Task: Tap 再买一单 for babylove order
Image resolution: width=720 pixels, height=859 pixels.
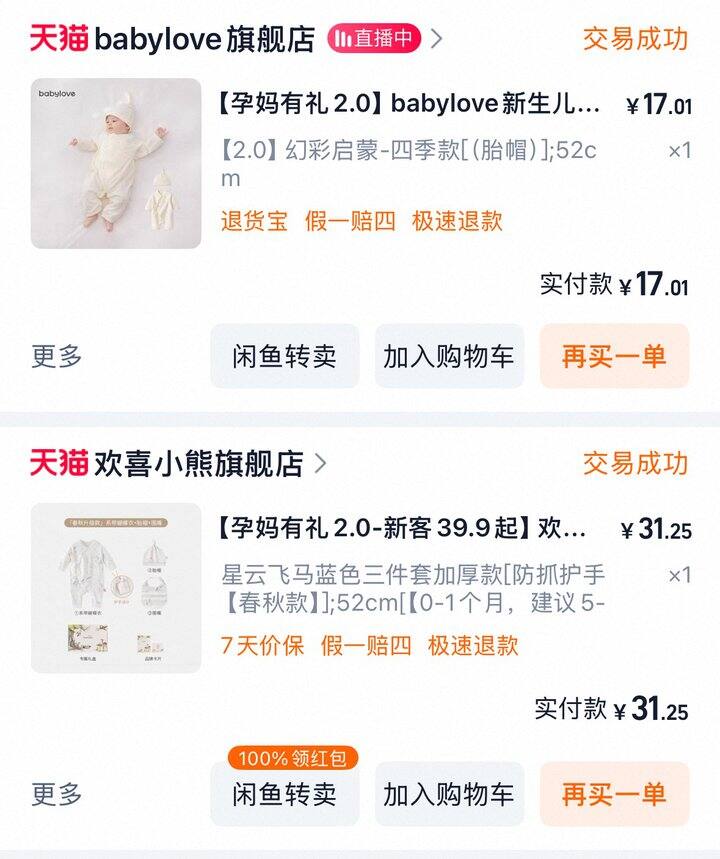Action: point(614,356)
